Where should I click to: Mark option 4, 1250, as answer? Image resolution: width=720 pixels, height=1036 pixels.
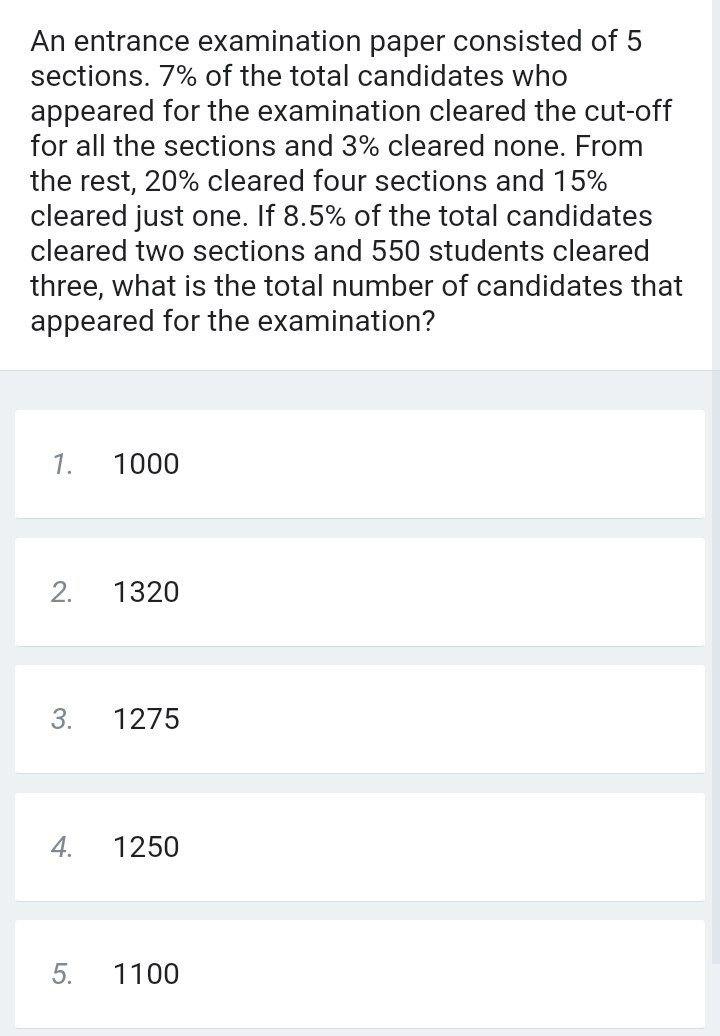pos(147,847)
